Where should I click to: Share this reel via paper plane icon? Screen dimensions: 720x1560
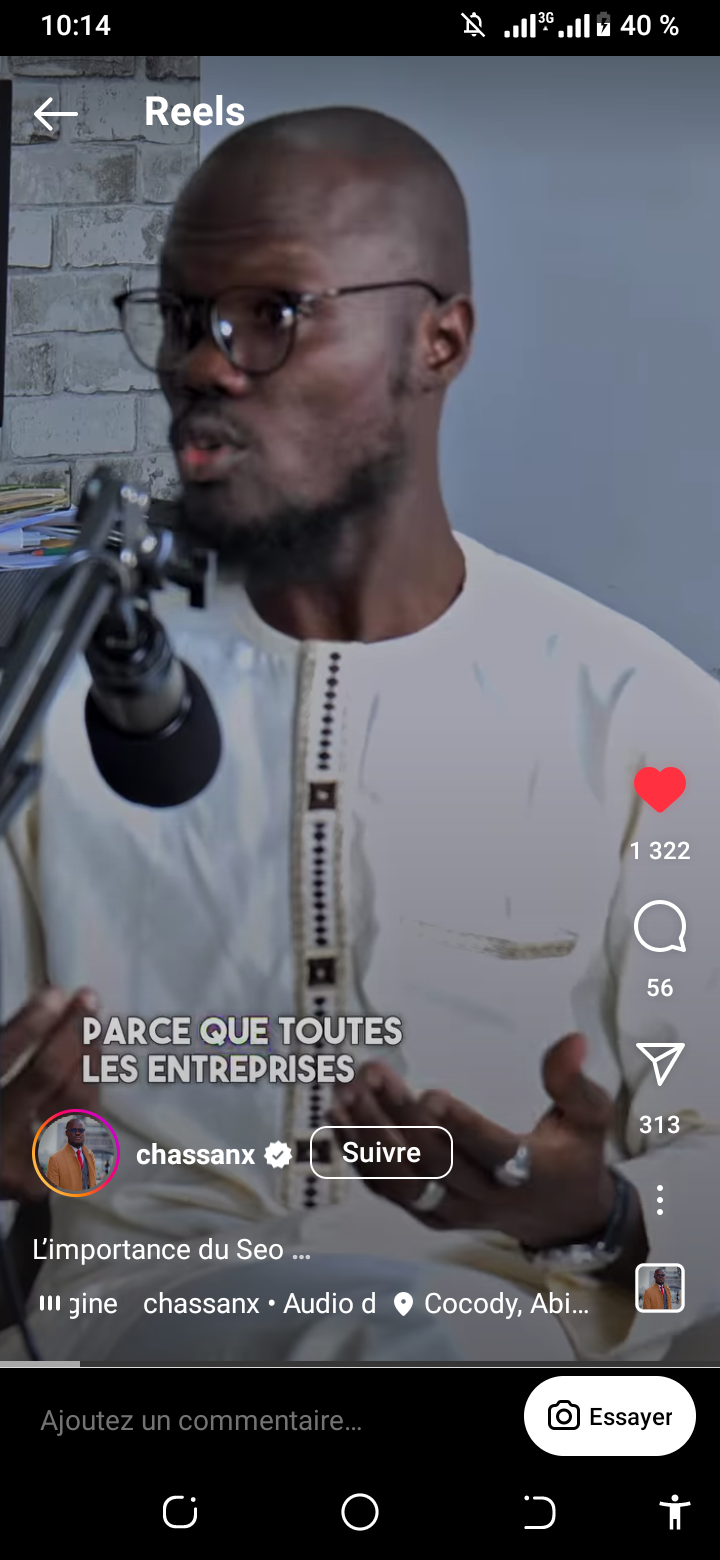pyautogui.click(x=660, y=1063)
